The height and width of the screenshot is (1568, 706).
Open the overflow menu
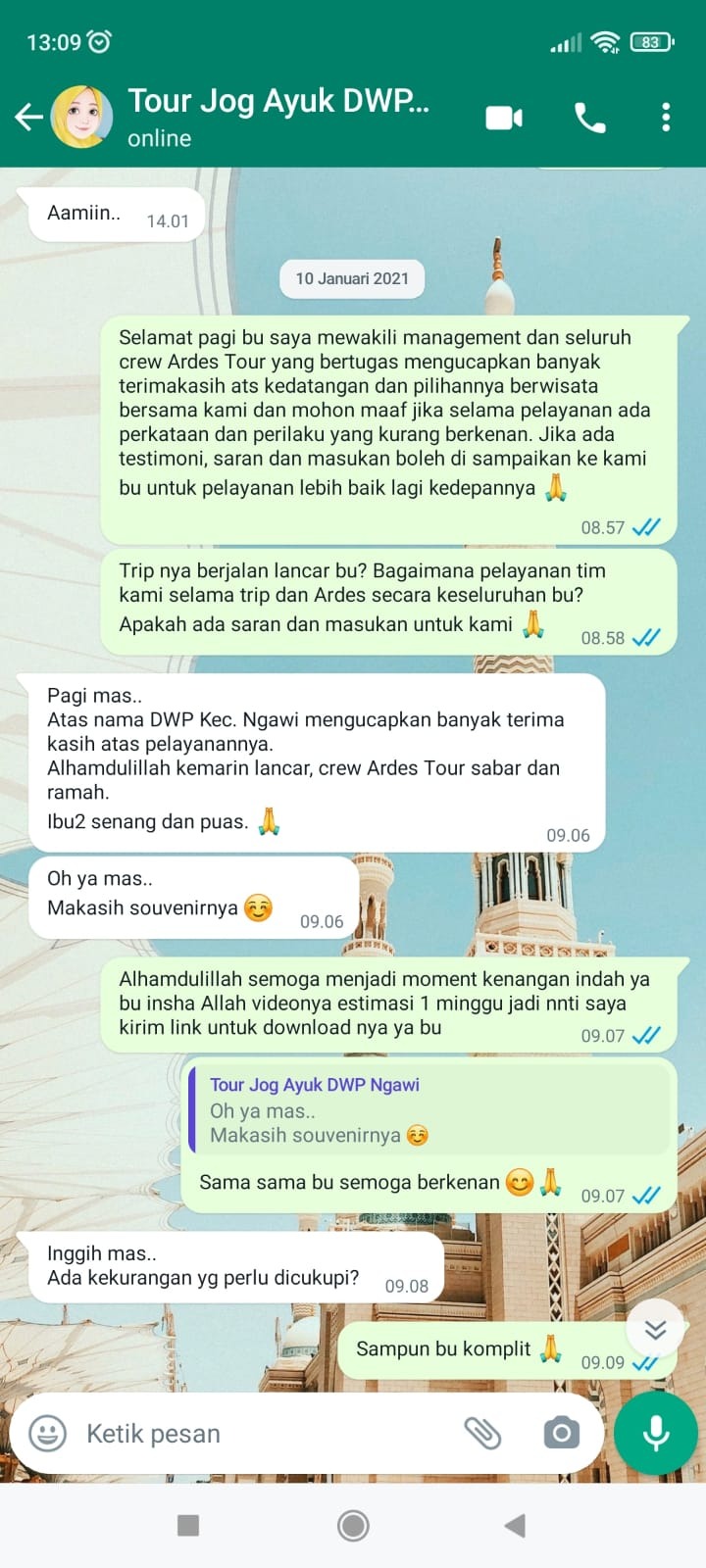point(666,118)
